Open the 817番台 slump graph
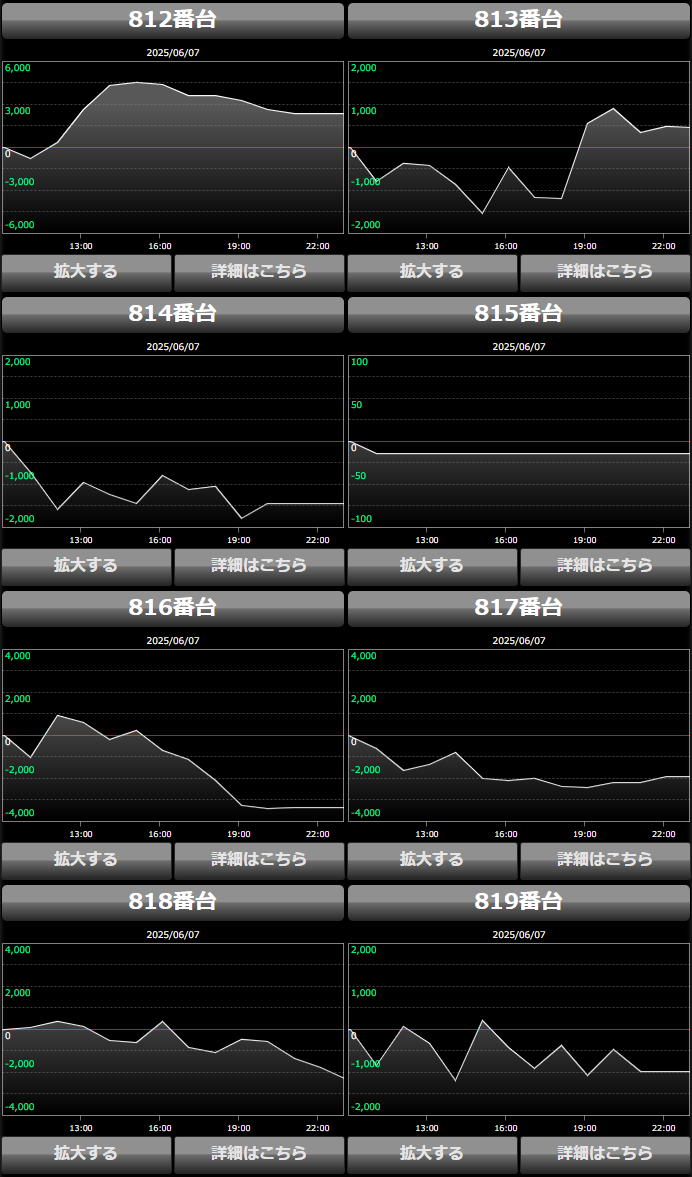Viewport: 692px width, 1177px height. click(x=519, y=735)
